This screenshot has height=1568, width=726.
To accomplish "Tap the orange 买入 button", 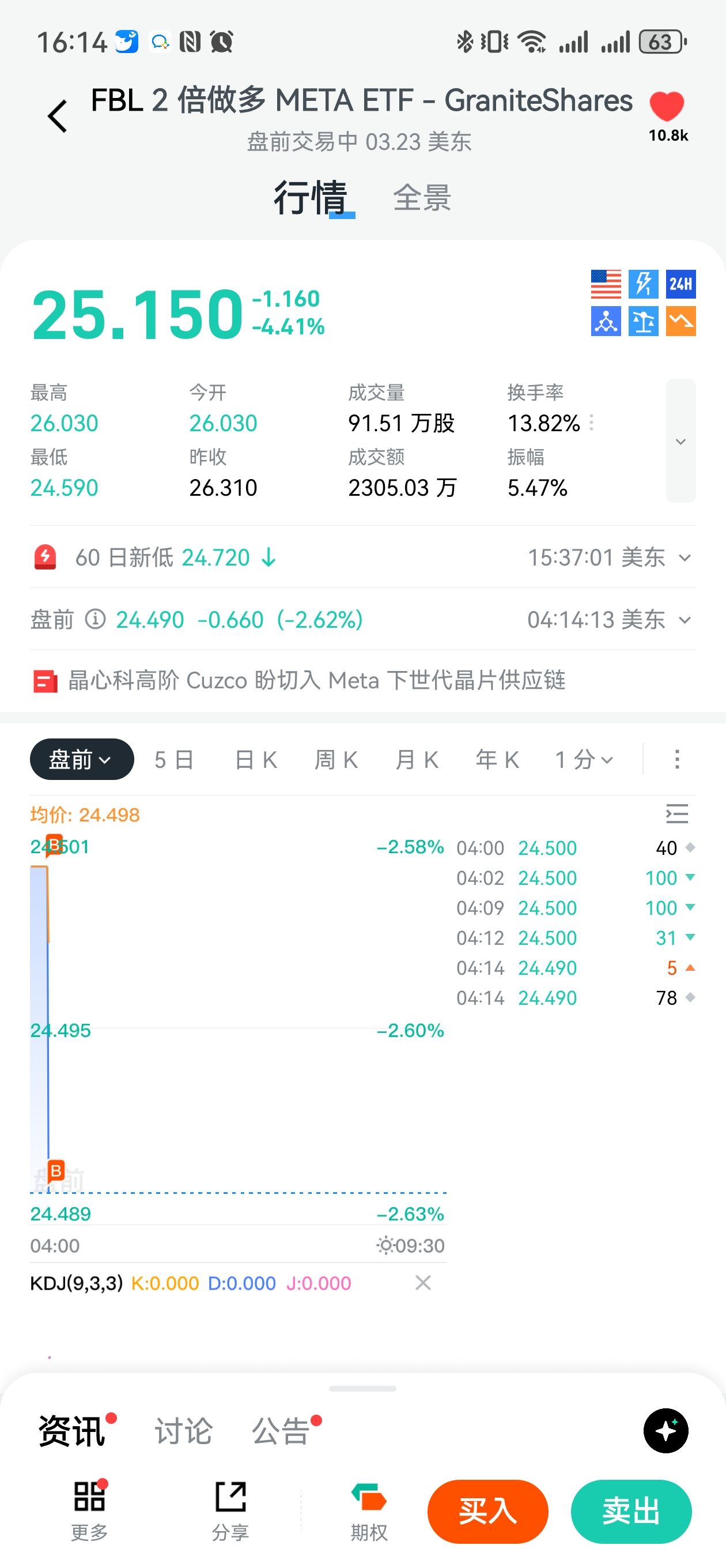I will click(x=487, y=1512).
